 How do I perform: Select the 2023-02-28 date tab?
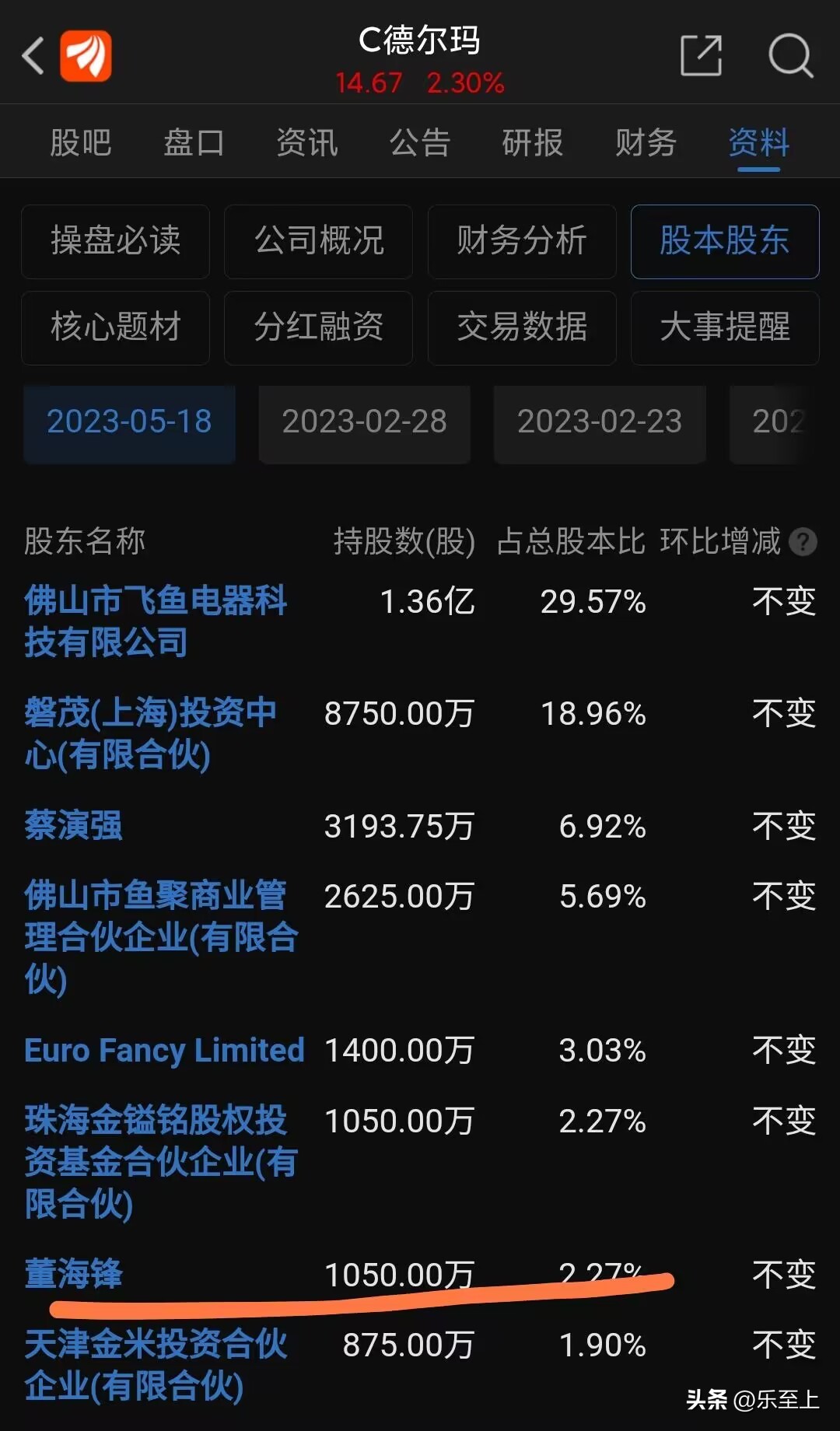coord(364,422)
